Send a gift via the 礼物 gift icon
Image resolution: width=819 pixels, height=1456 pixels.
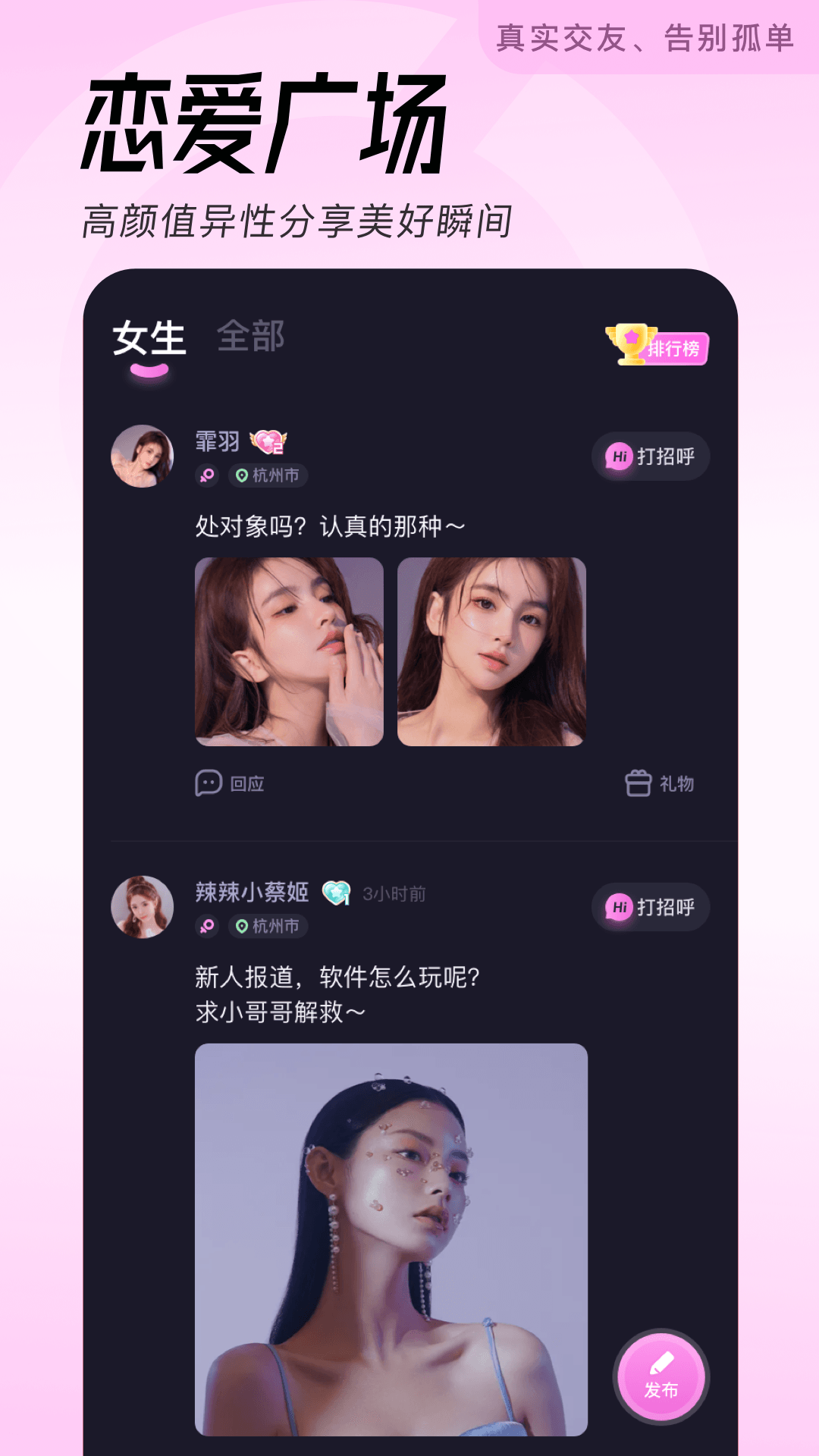click(638, 783)
